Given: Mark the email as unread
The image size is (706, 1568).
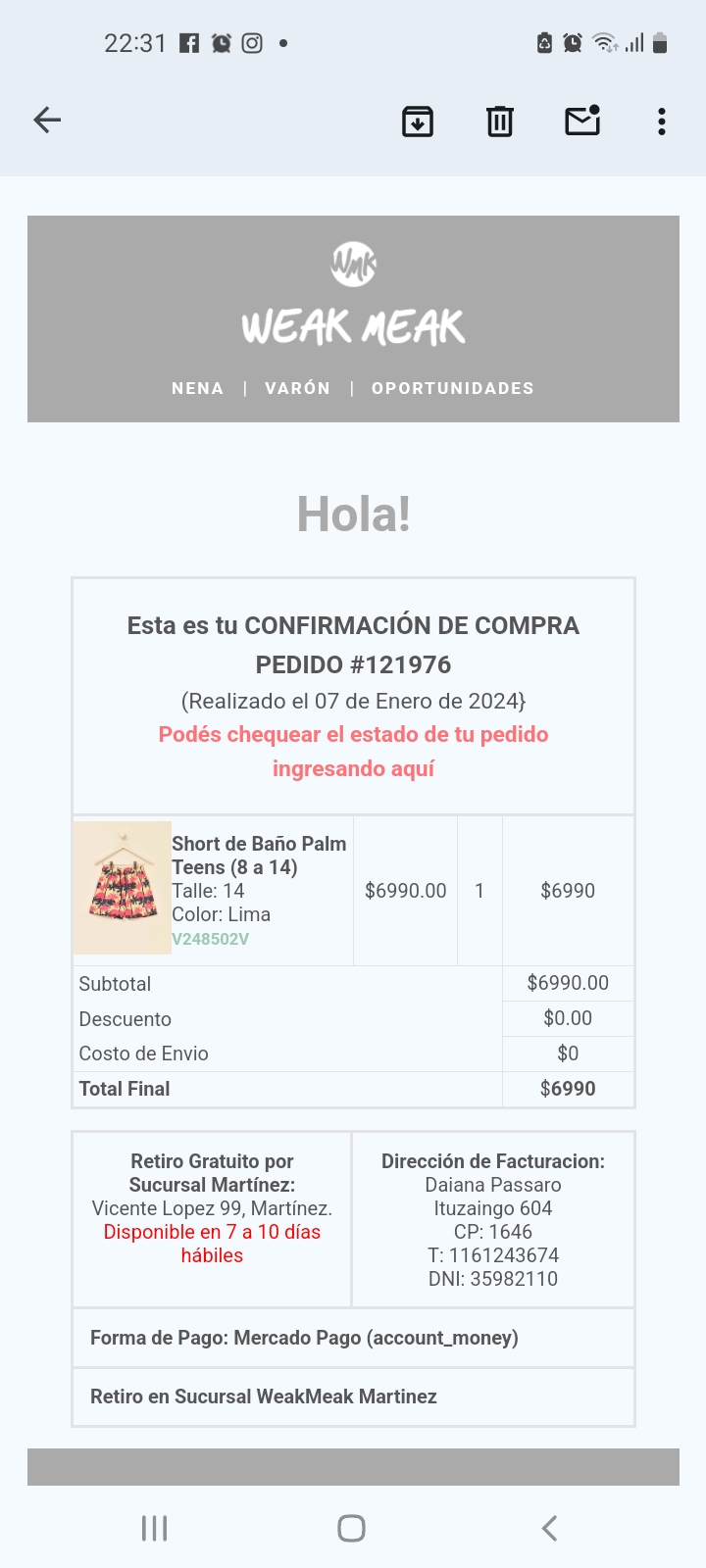Looking at the screenshot, I should [x=582, y=121].
